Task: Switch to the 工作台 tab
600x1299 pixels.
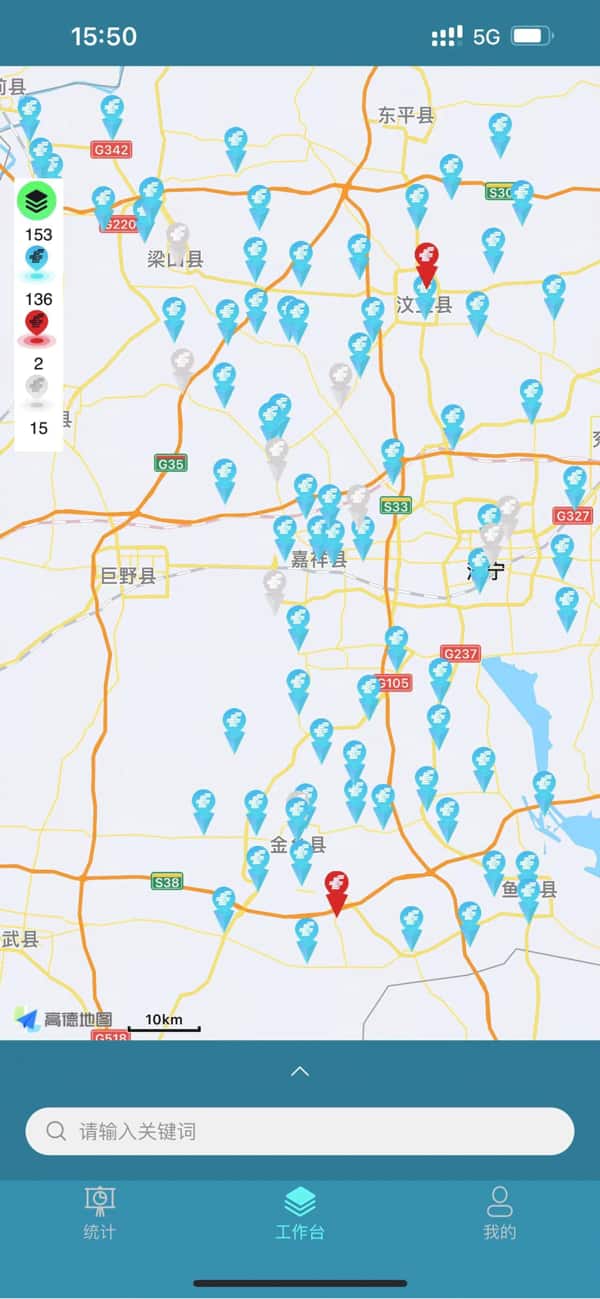Action: 300,1212
